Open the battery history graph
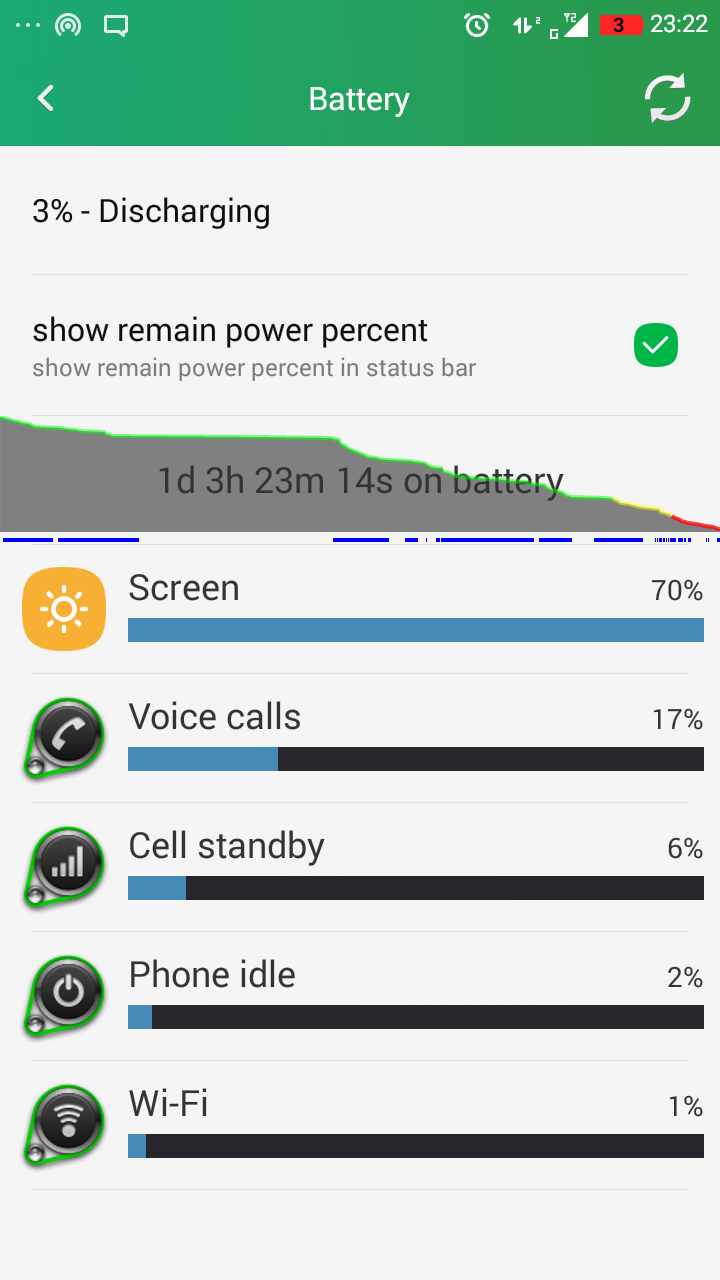Viewport: 720px width, 1280px height. (360, 478)
